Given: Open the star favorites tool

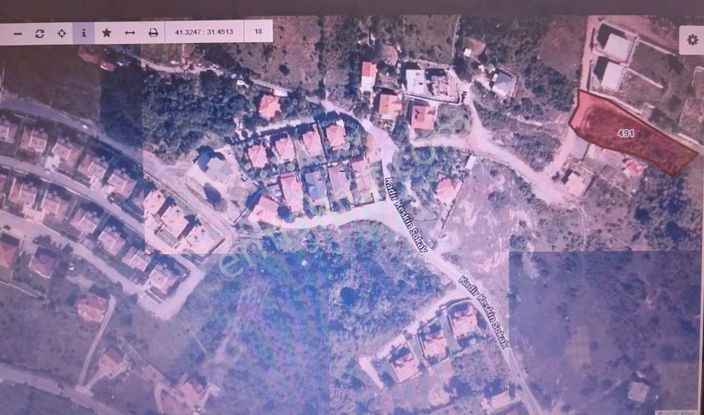Looking at the screenshot, I should [x=107, y=33].
